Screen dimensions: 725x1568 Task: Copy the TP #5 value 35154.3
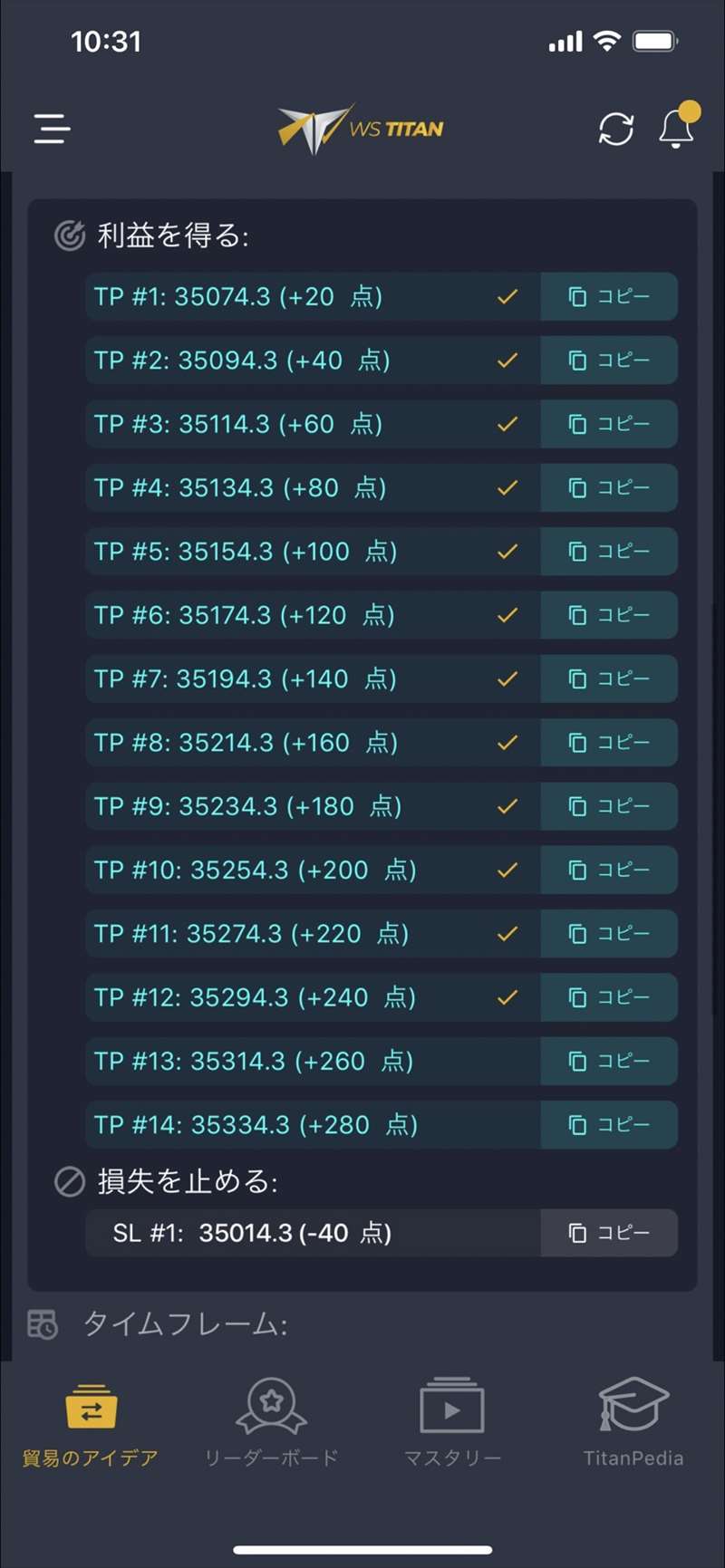[x=609, y=551]
